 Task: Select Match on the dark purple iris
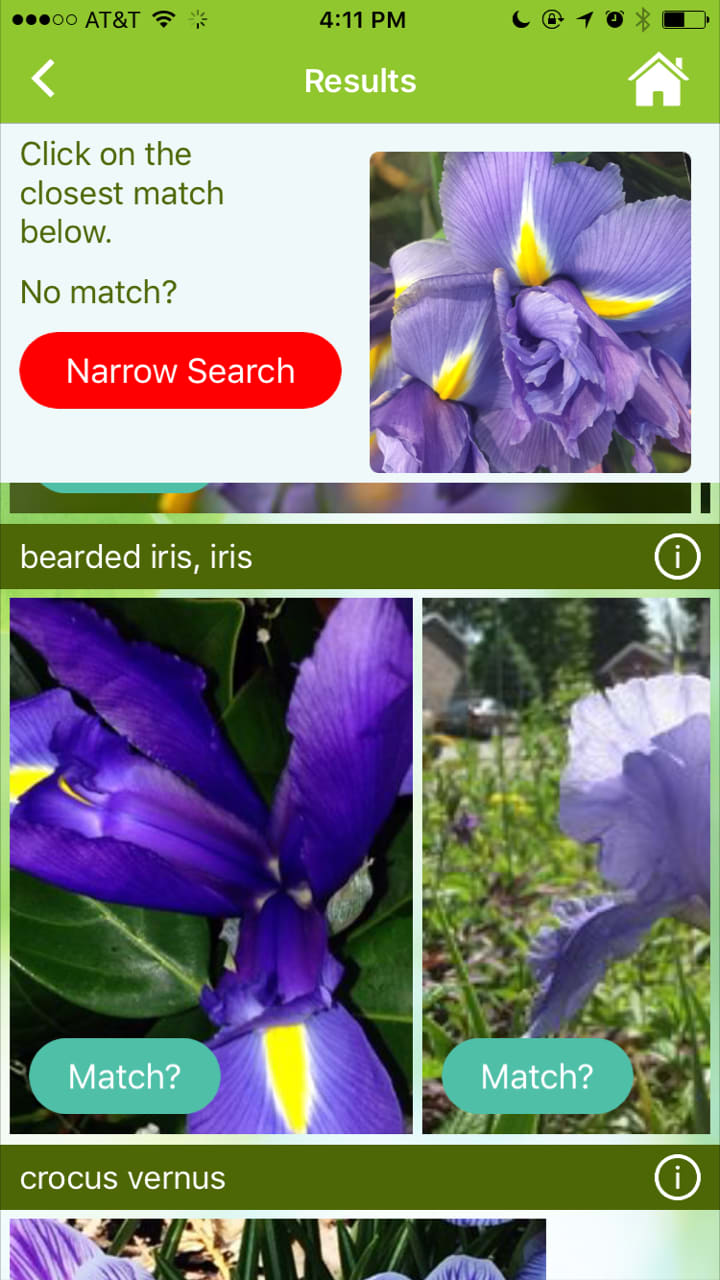(x=125, y=1076)
